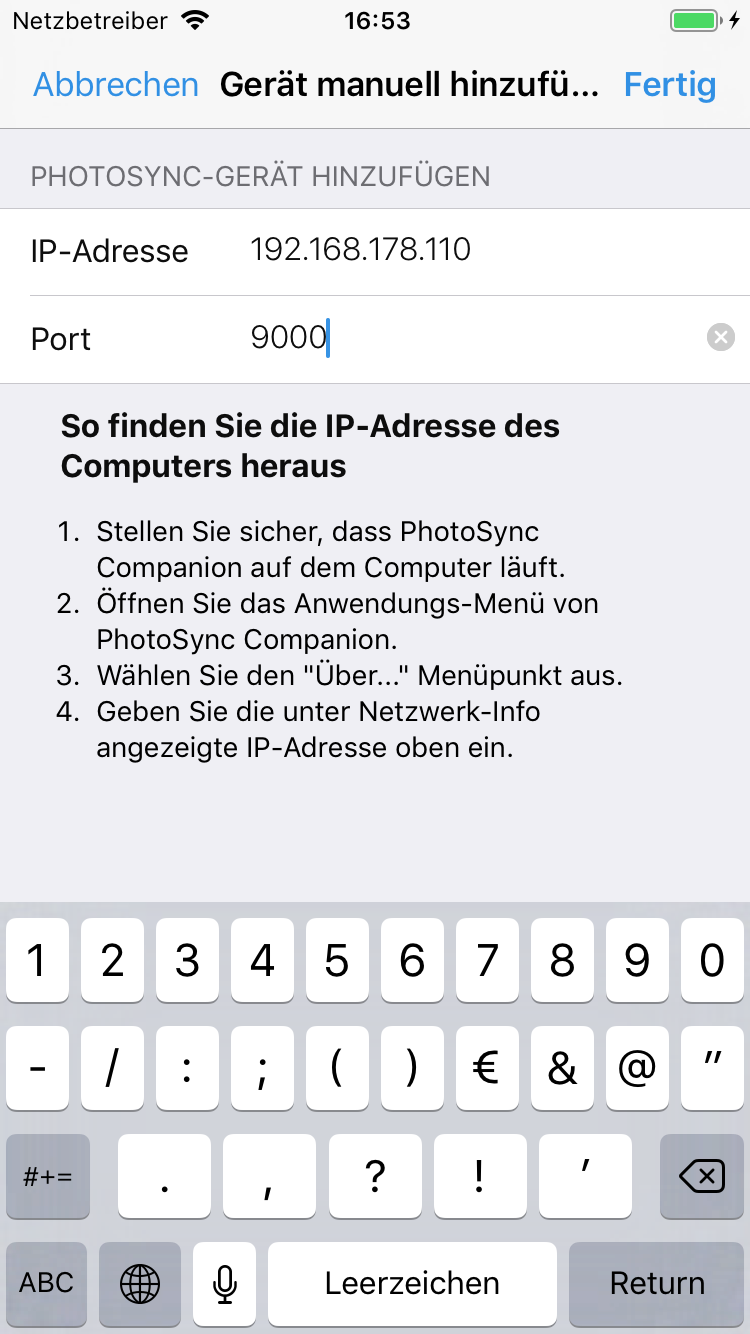Tap the Return key
The width and height of the screenshot is (750, 1334).
[x=656, y=1283]
